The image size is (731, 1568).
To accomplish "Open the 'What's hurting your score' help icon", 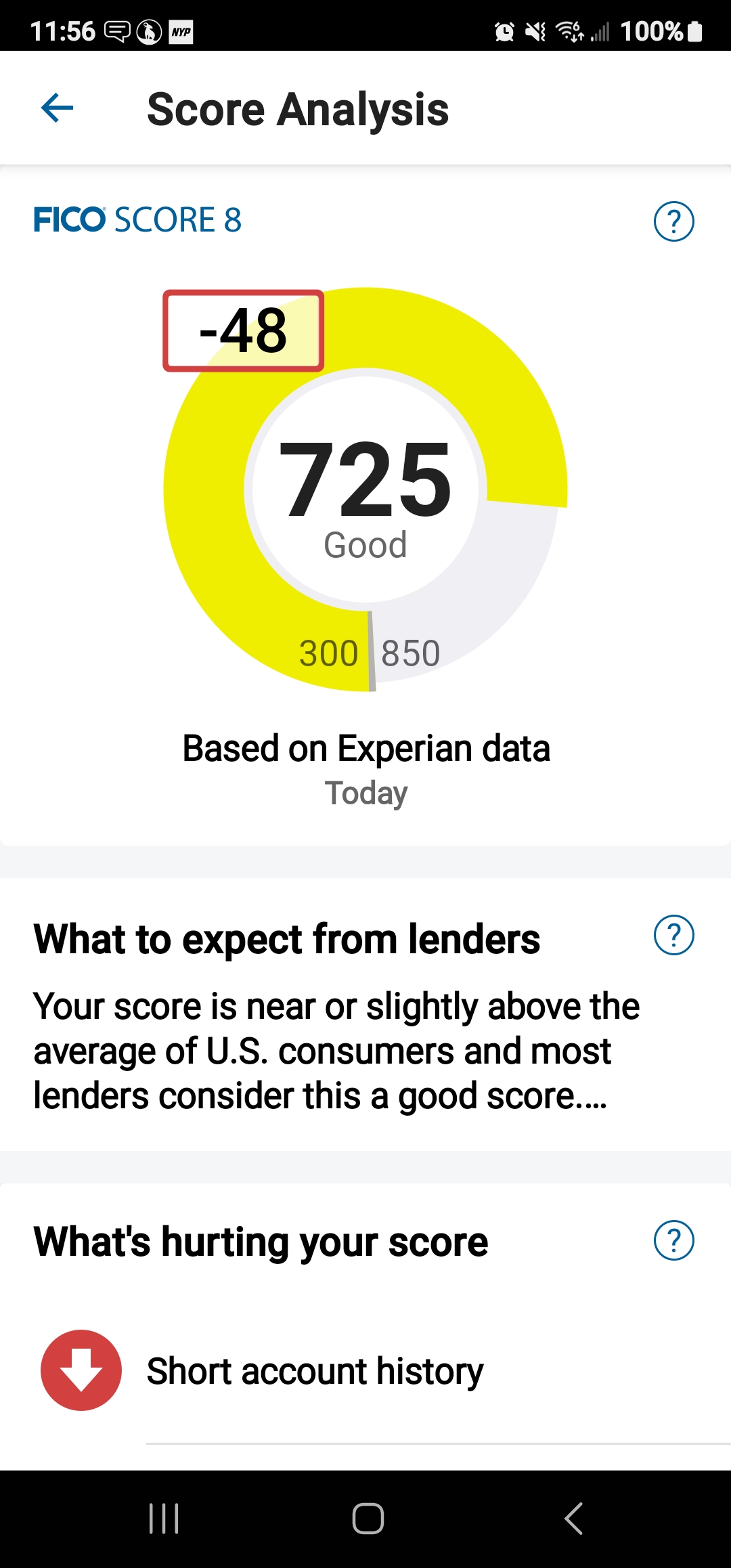I will point(673,1240).
